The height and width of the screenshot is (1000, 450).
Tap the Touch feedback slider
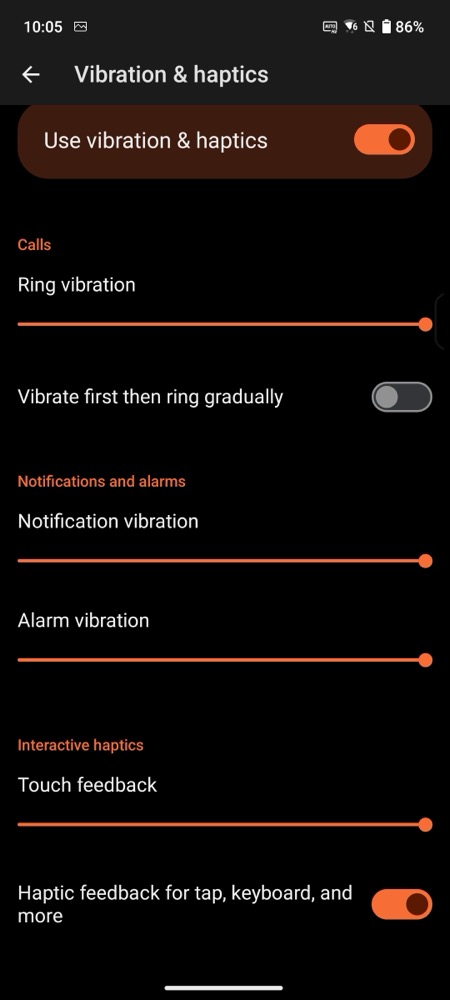point(225,825)
